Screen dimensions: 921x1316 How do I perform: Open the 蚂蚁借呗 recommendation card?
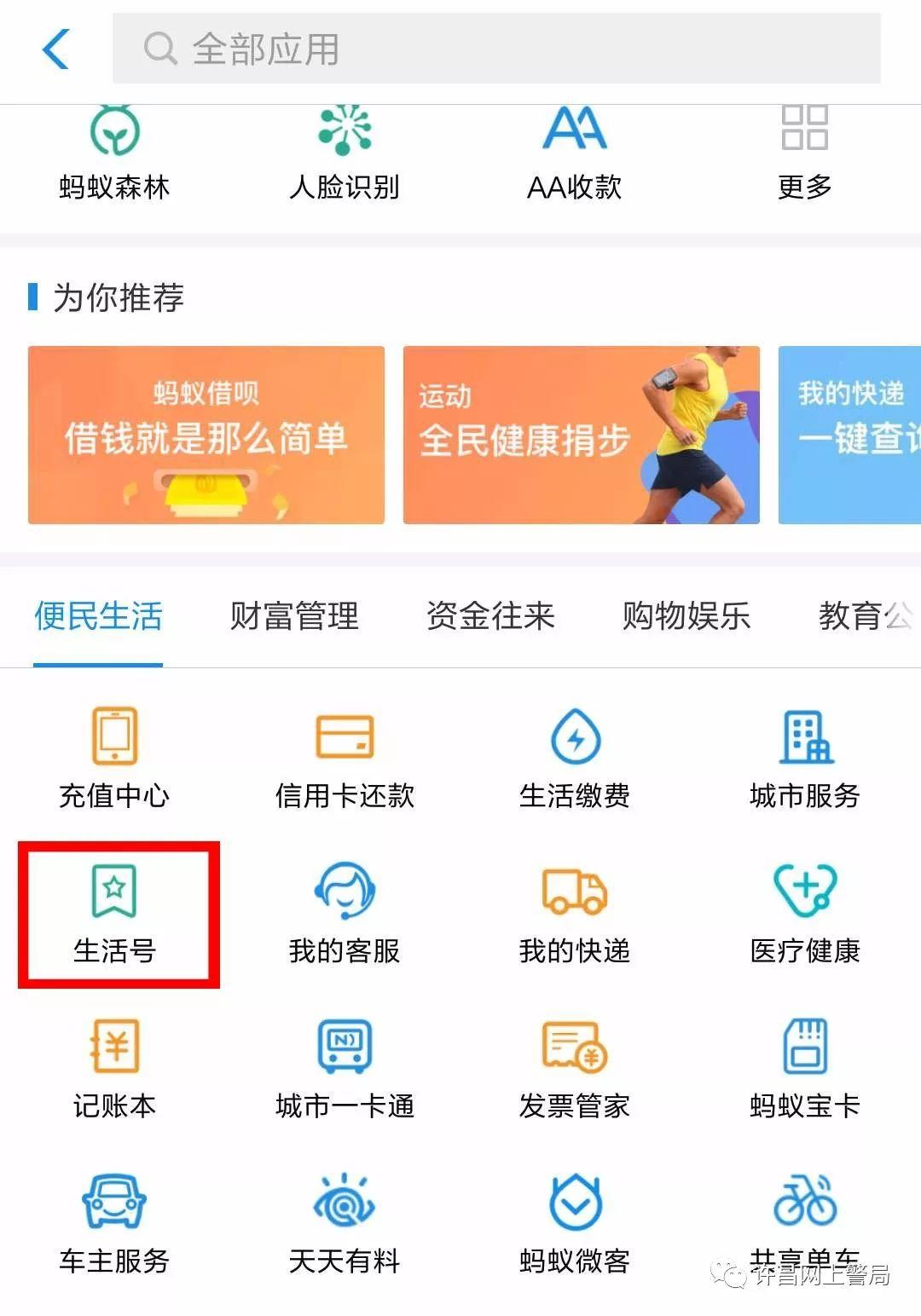tap(206, 435)
